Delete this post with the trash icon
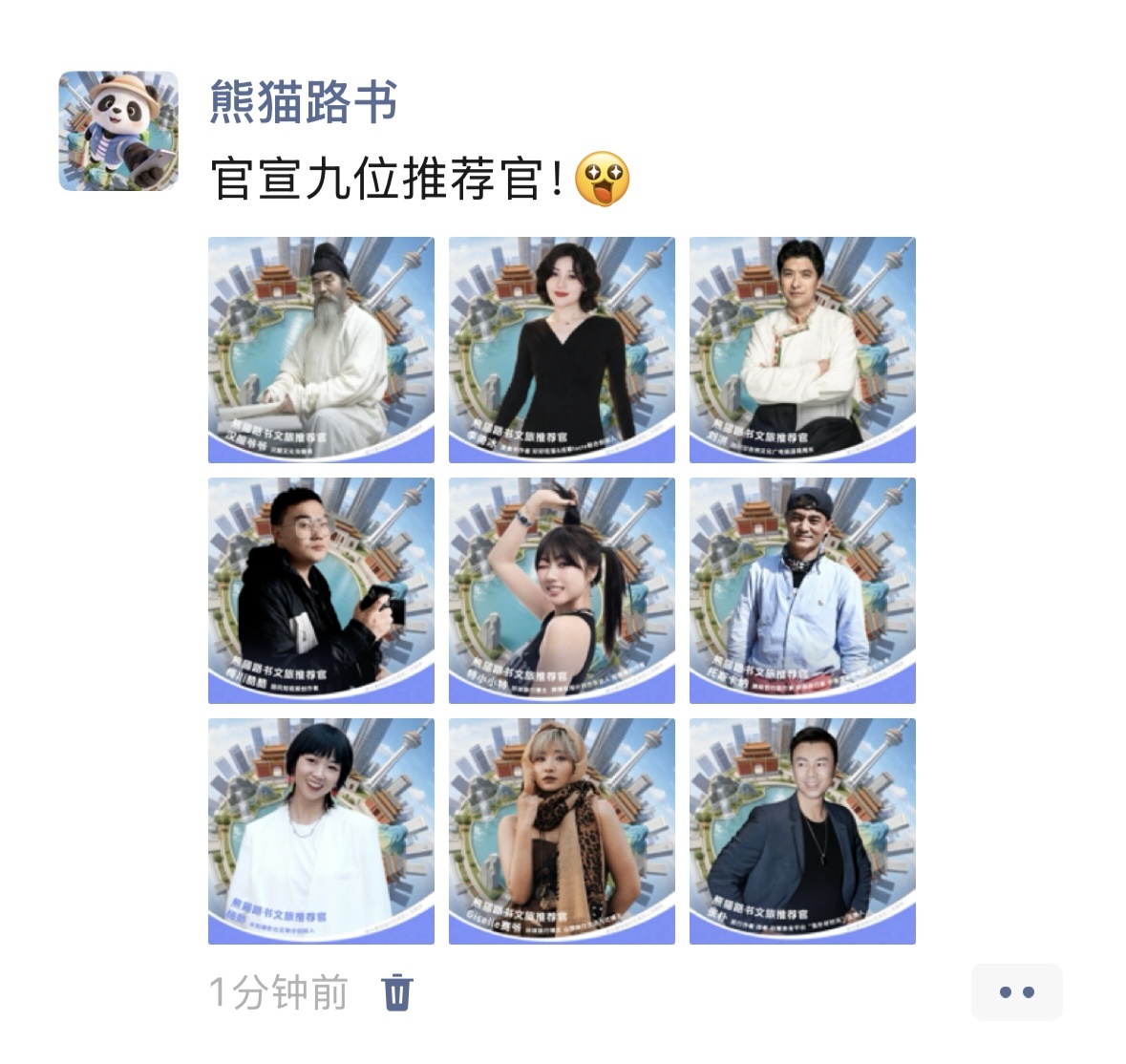This screenshot has height=1064, width=1126. tap(397, 992)
